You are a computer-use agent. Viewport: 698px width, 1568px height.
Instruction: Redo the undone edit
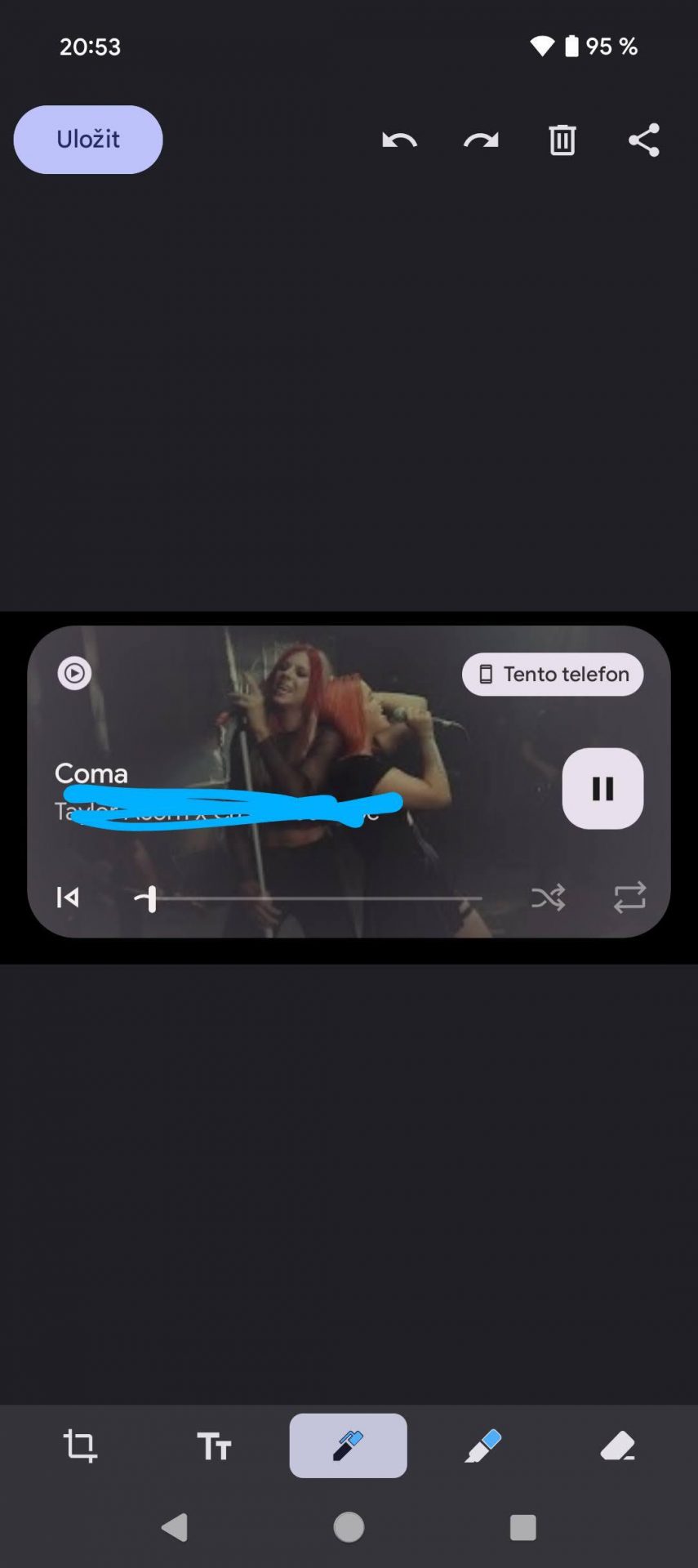pyautogui.click(x=481, y=140)
